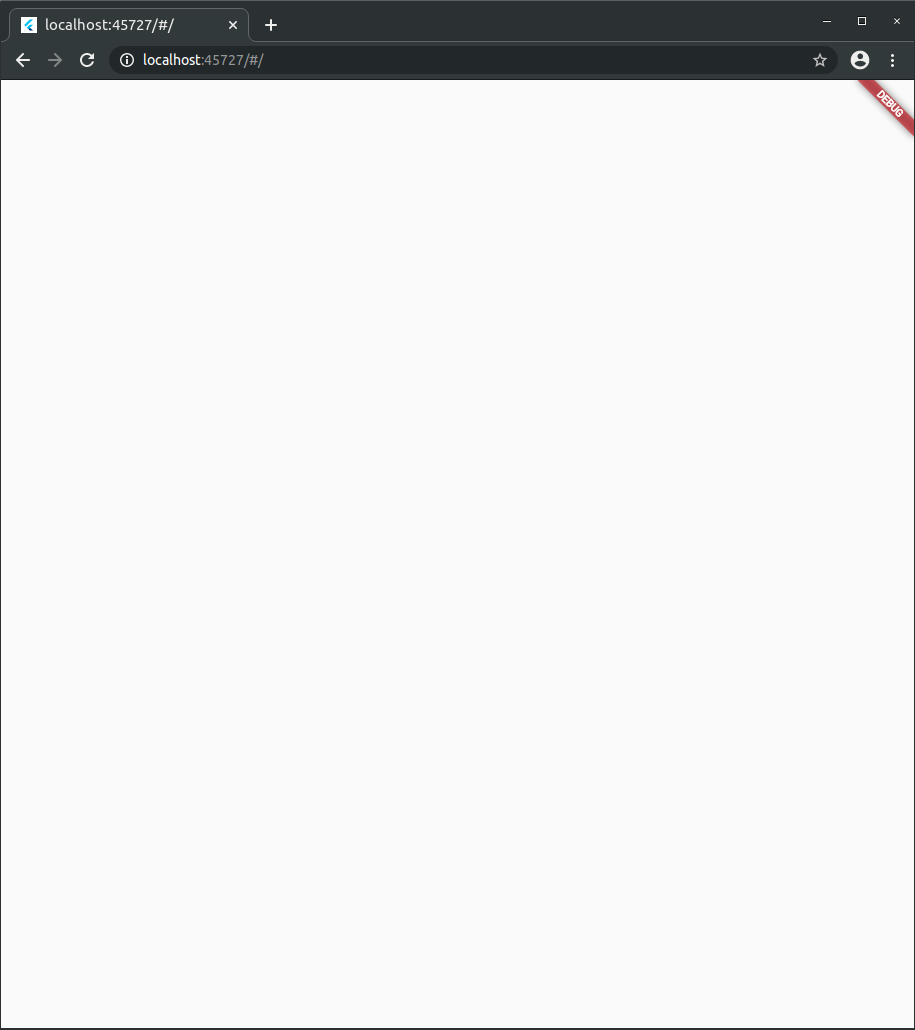Screen dimensions: 915x1030
Task: Toggle a bookmark for this page
Action: click(819, 60)
